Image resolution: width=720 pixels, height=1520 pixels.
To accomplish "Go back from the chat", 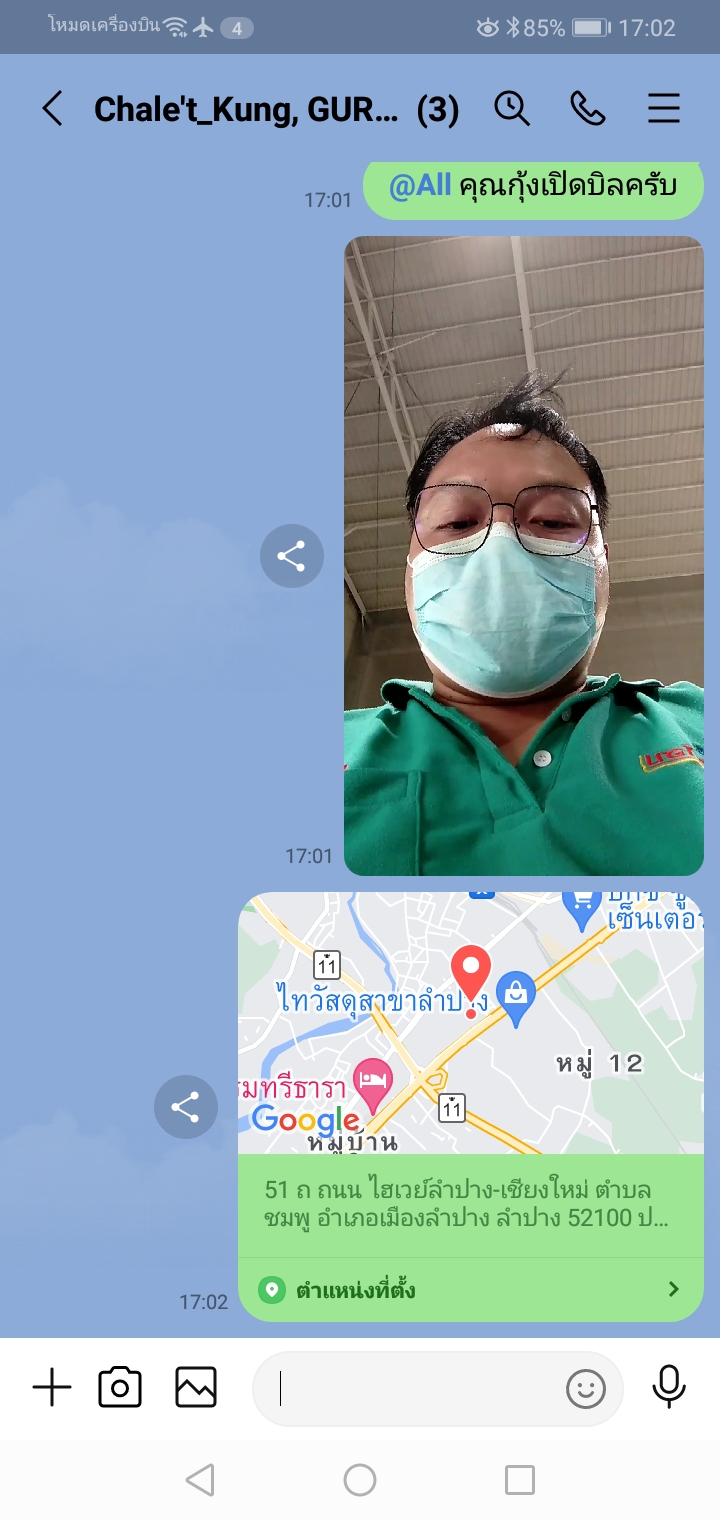I will tap(52, 109).
